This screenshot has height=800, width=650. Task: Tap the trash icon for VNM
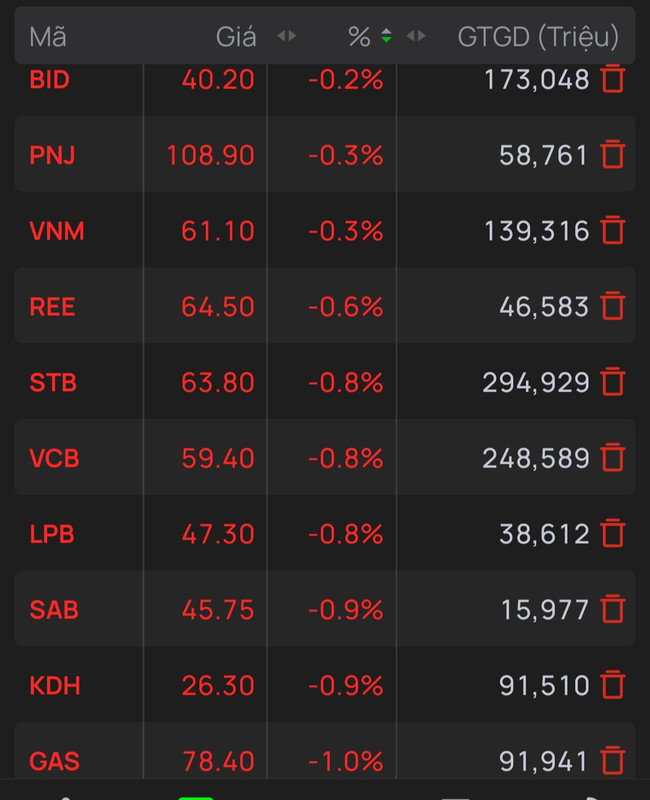(612, 231)
